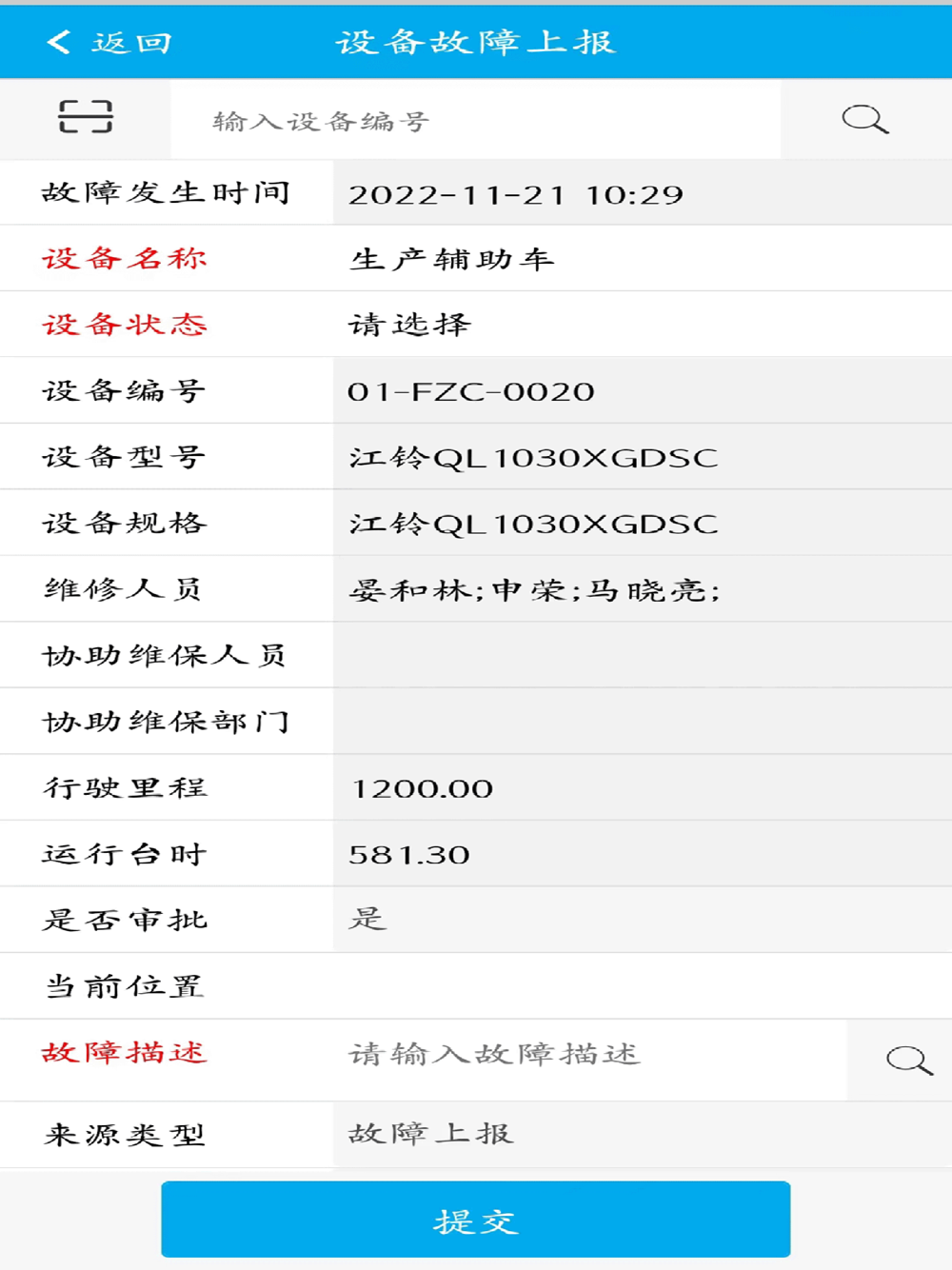The width and height of the screenshot is (952, 1270).
Task: Open the 设备状态 请选择 picker
Action: click(x=642, y=325)
